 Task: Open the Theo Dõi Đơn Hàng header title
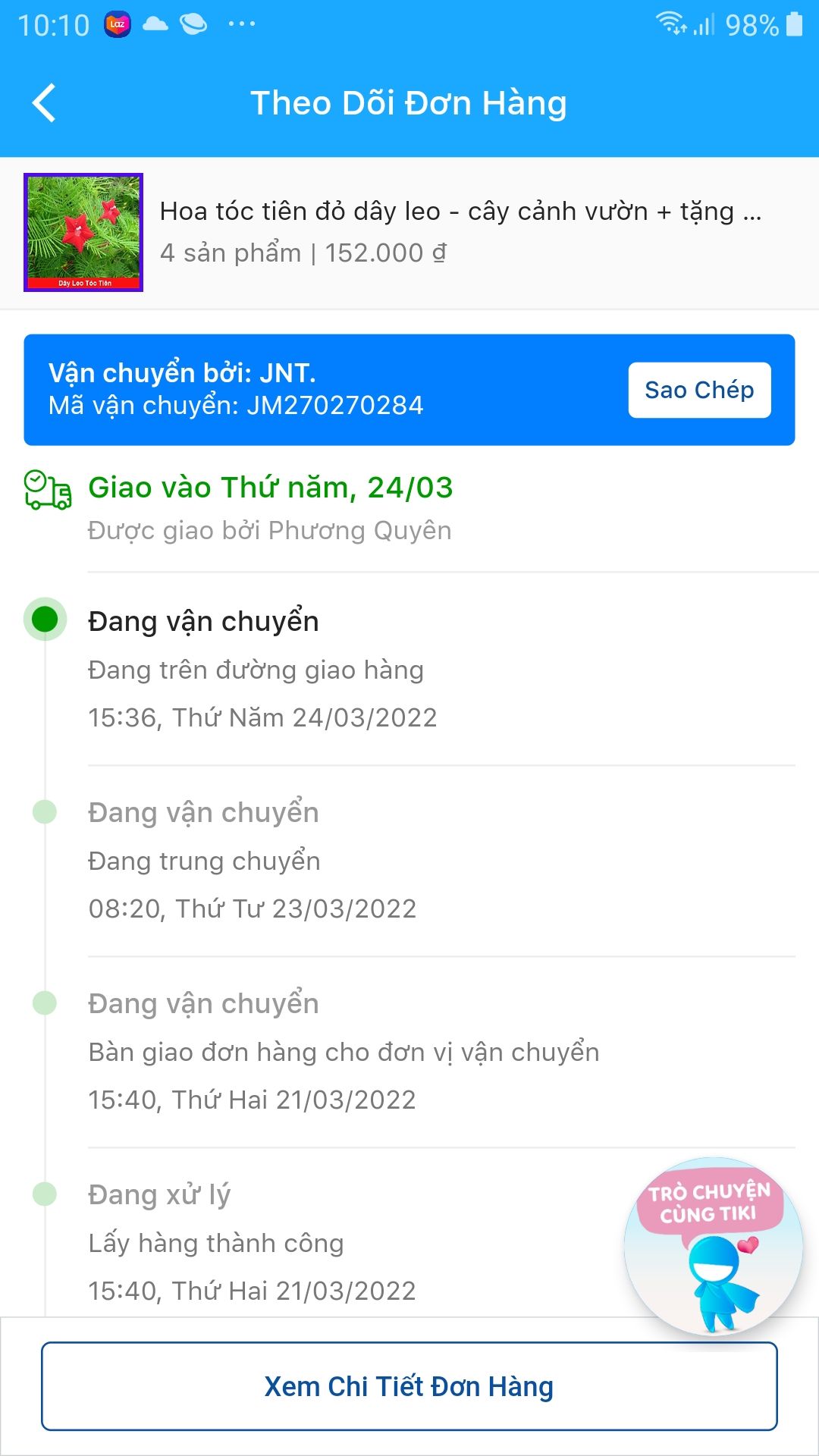click(x=409, y=103)
